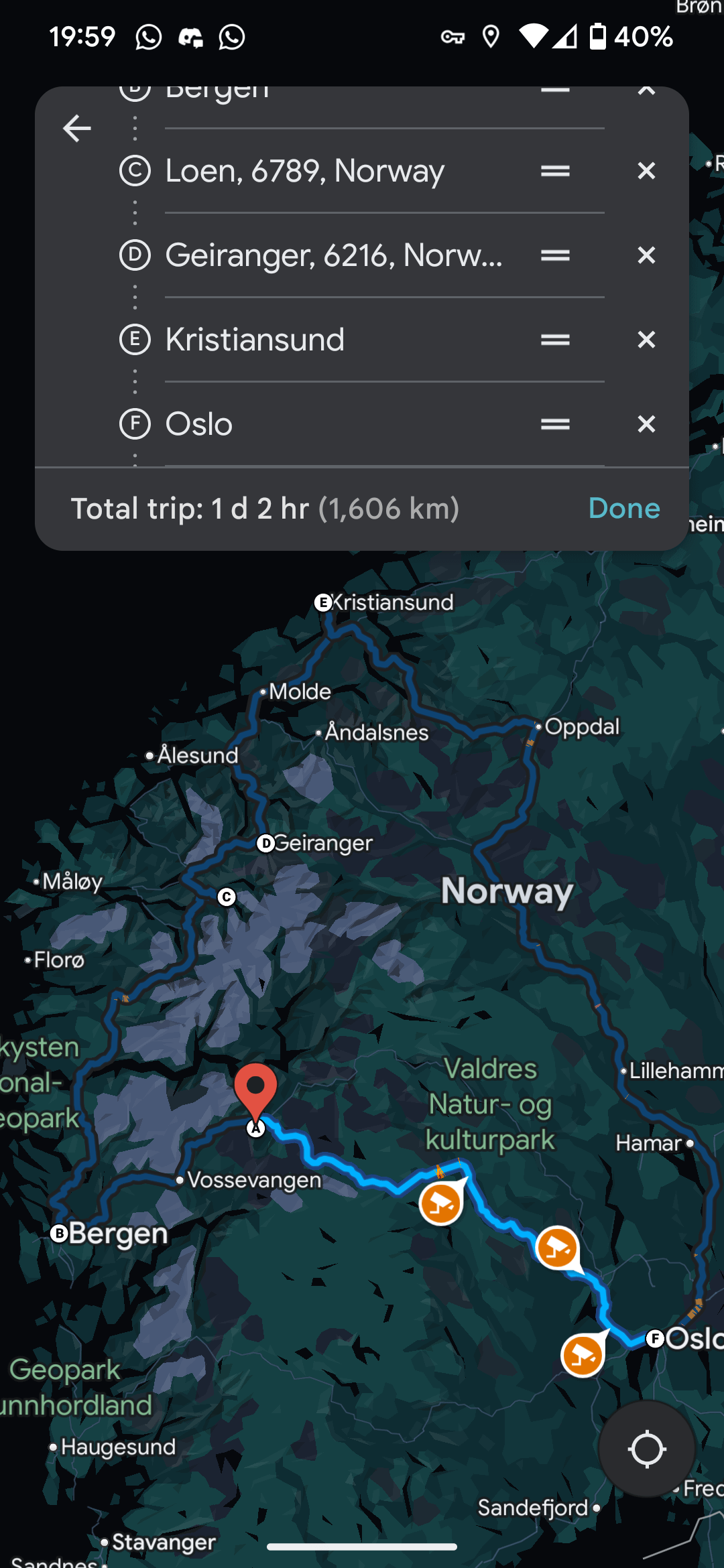
Task: Edit the Geiranger stop field
Action: coord(334,255)
